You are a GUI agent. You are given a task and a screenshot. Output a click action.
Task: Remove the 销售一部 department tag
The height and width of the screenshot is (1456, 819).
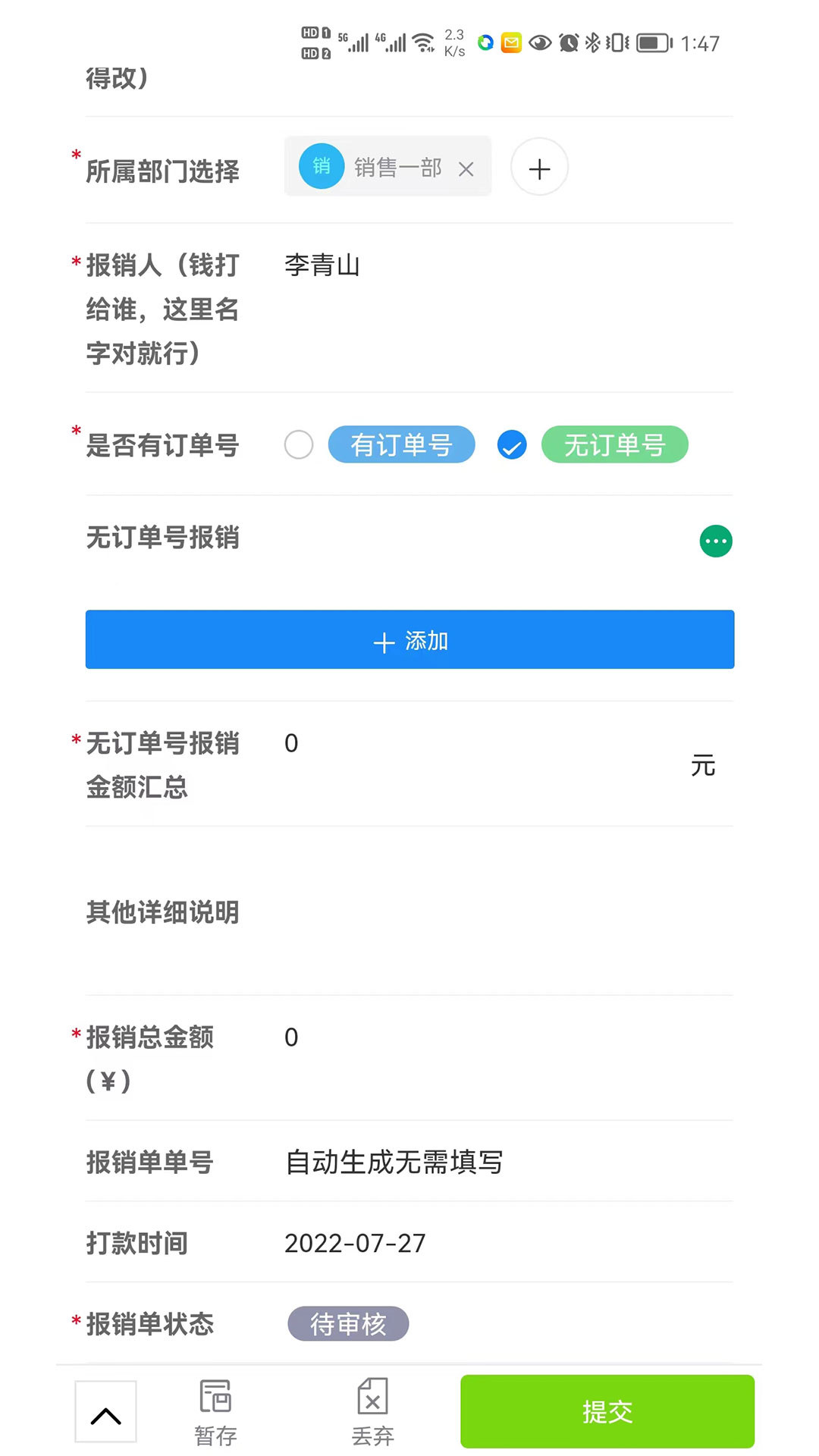467,168
